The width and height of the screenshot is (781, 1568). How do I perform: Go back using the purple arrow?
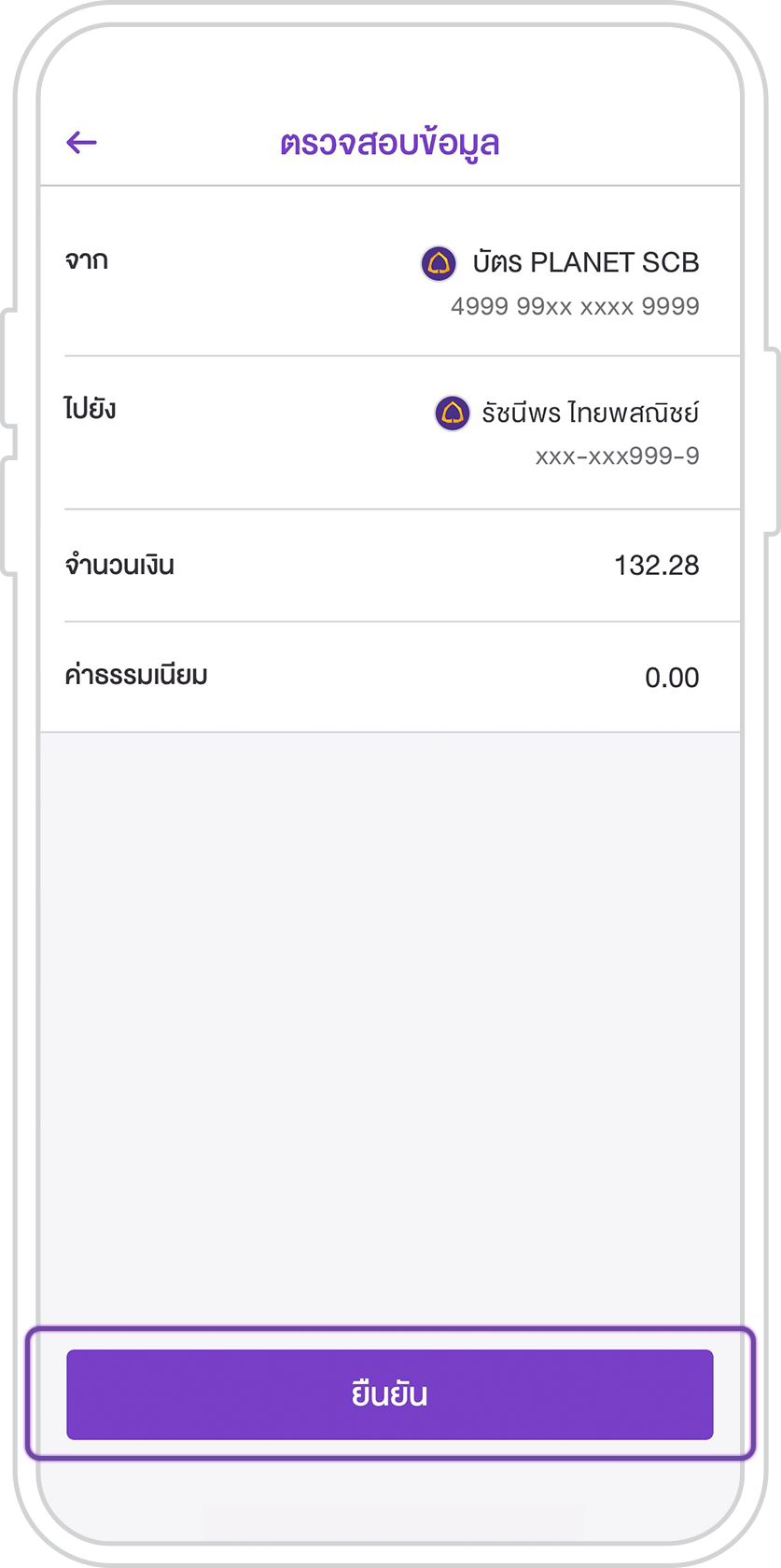pos(82,142)
